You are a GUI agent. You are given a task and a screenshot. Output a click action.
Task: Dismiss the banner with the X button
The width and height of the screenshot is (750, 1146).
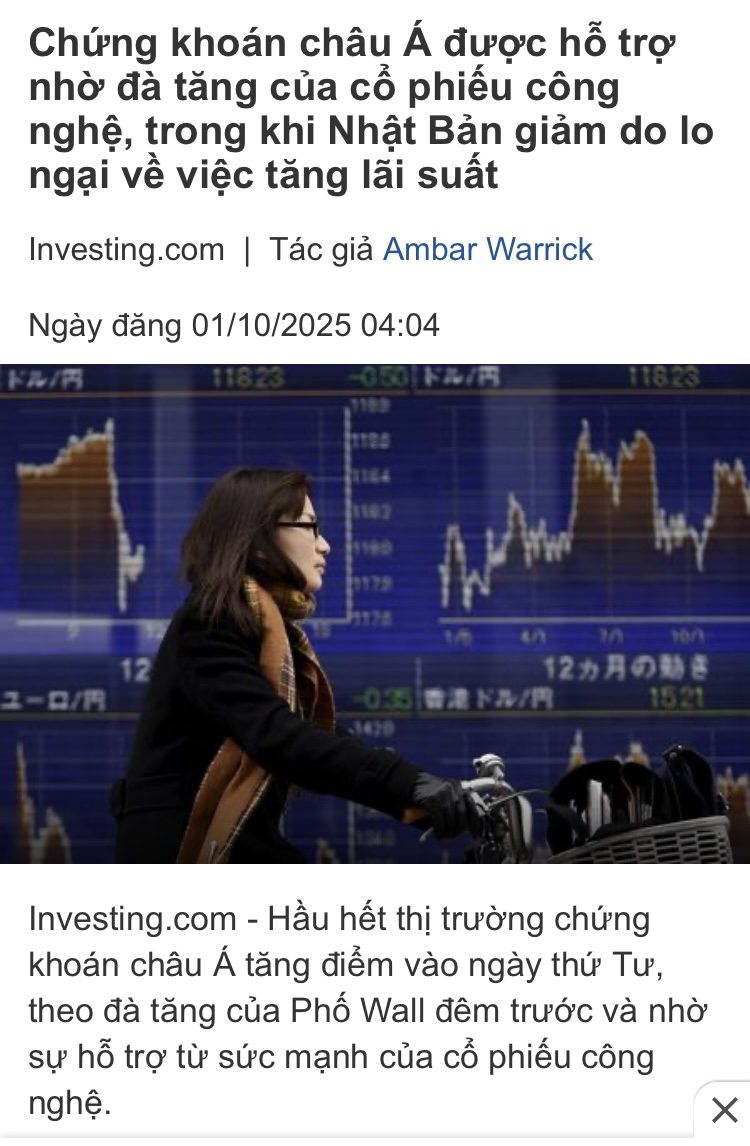723,1110
